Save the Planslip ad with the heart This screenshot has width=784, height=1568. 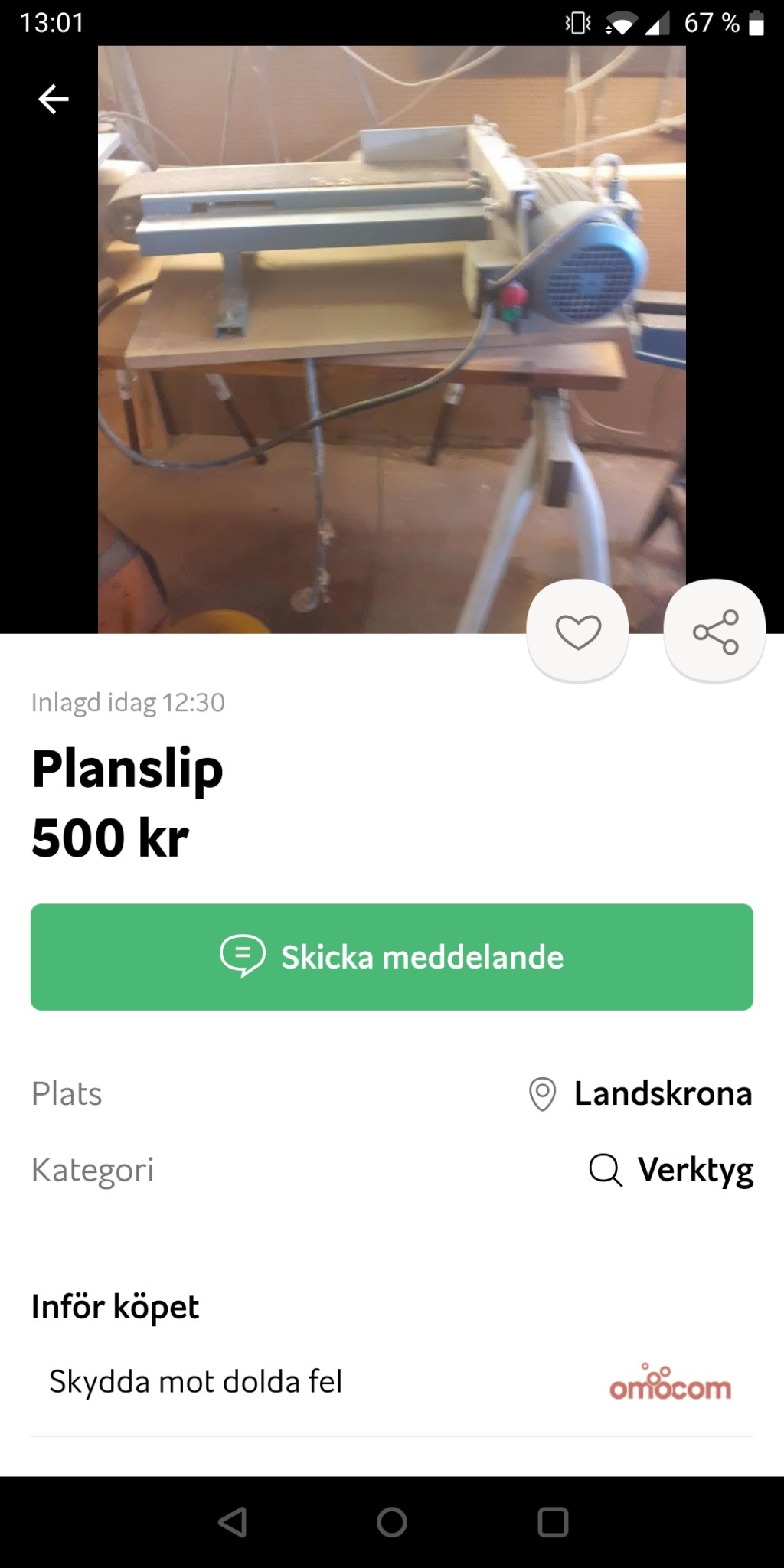click(578, 632)
